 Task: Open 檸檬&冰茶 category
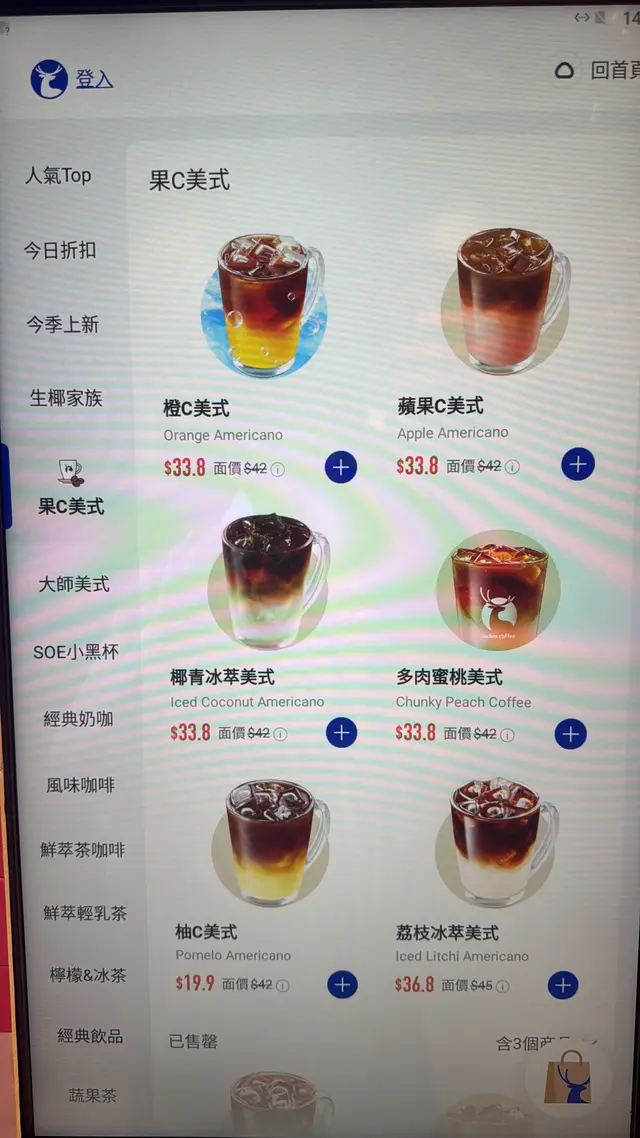pos(88,975)
